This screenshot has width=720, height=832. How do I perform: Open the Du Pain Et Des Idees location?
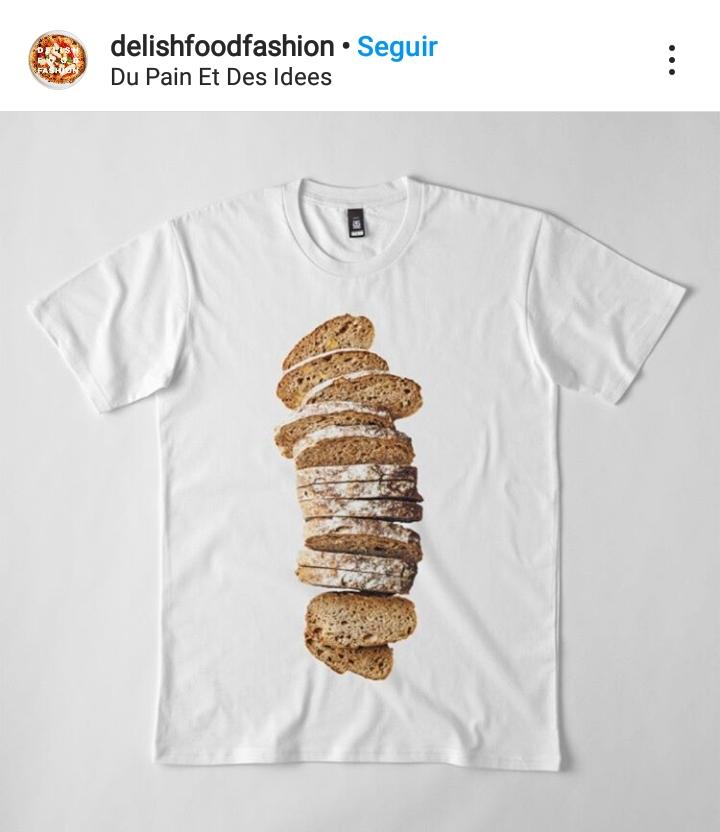(221, 77)
